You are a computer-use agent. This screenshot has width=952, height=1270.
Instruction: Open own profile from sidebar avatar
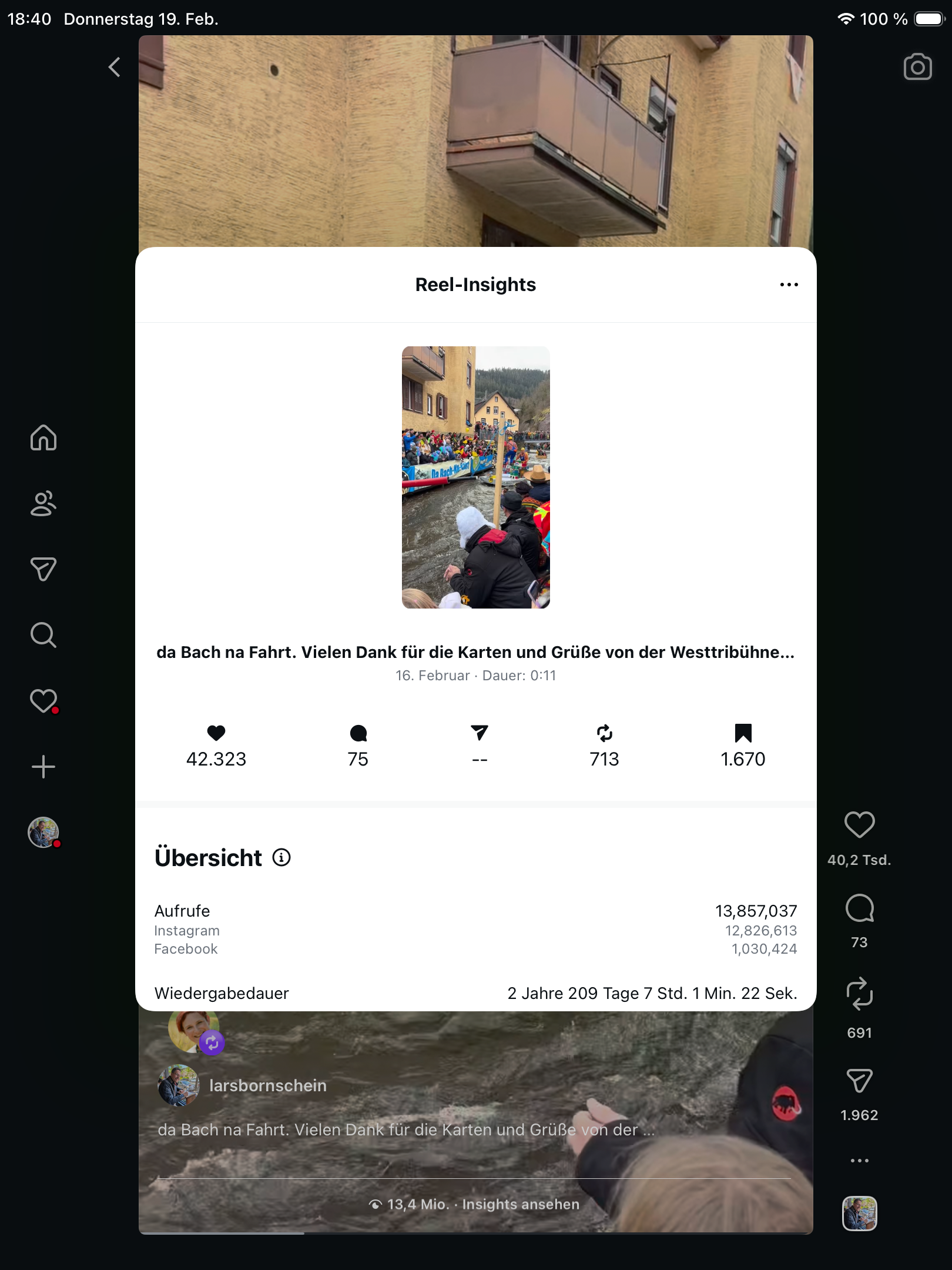point(43,833)
